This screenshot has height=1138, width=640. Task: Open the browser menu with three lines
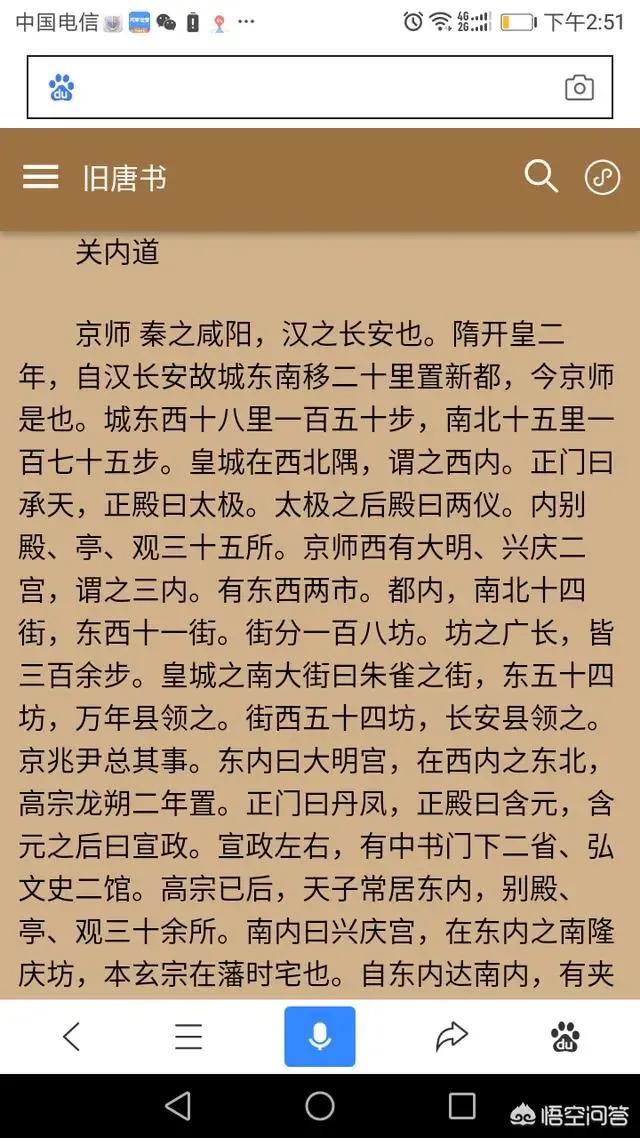click(189, 1037)
